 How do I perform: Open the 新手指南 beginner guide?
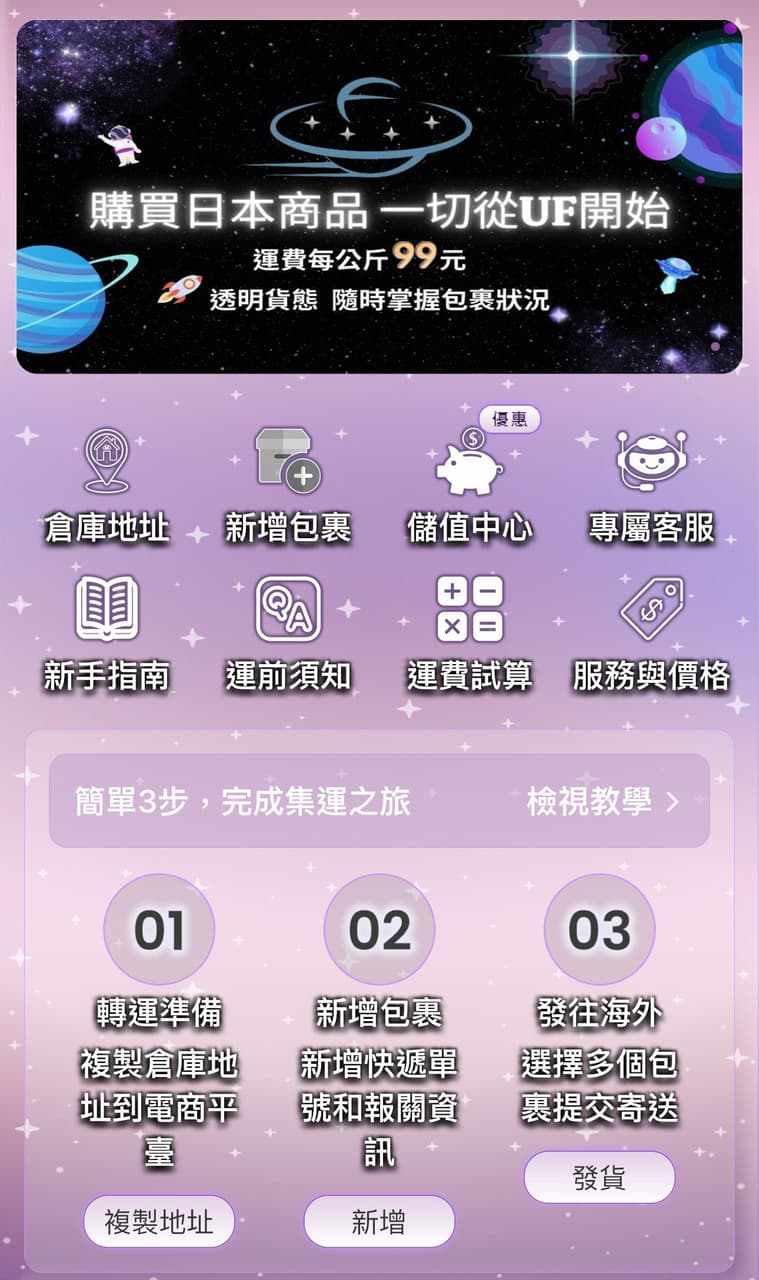pyautogui.click(x=106, y=633)
